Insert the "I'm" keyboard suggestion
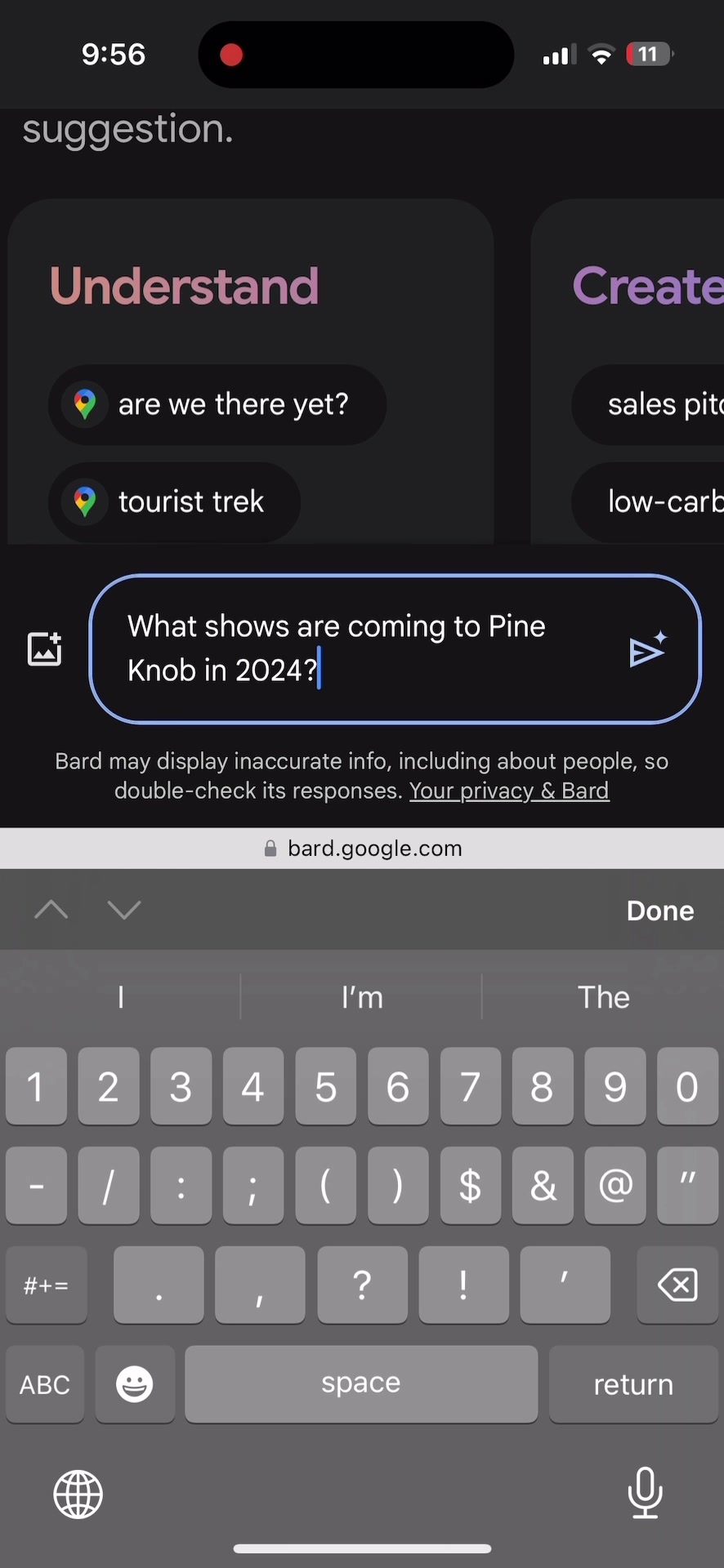Viewport: 724px width, 1568px height. tap(362, 997)
